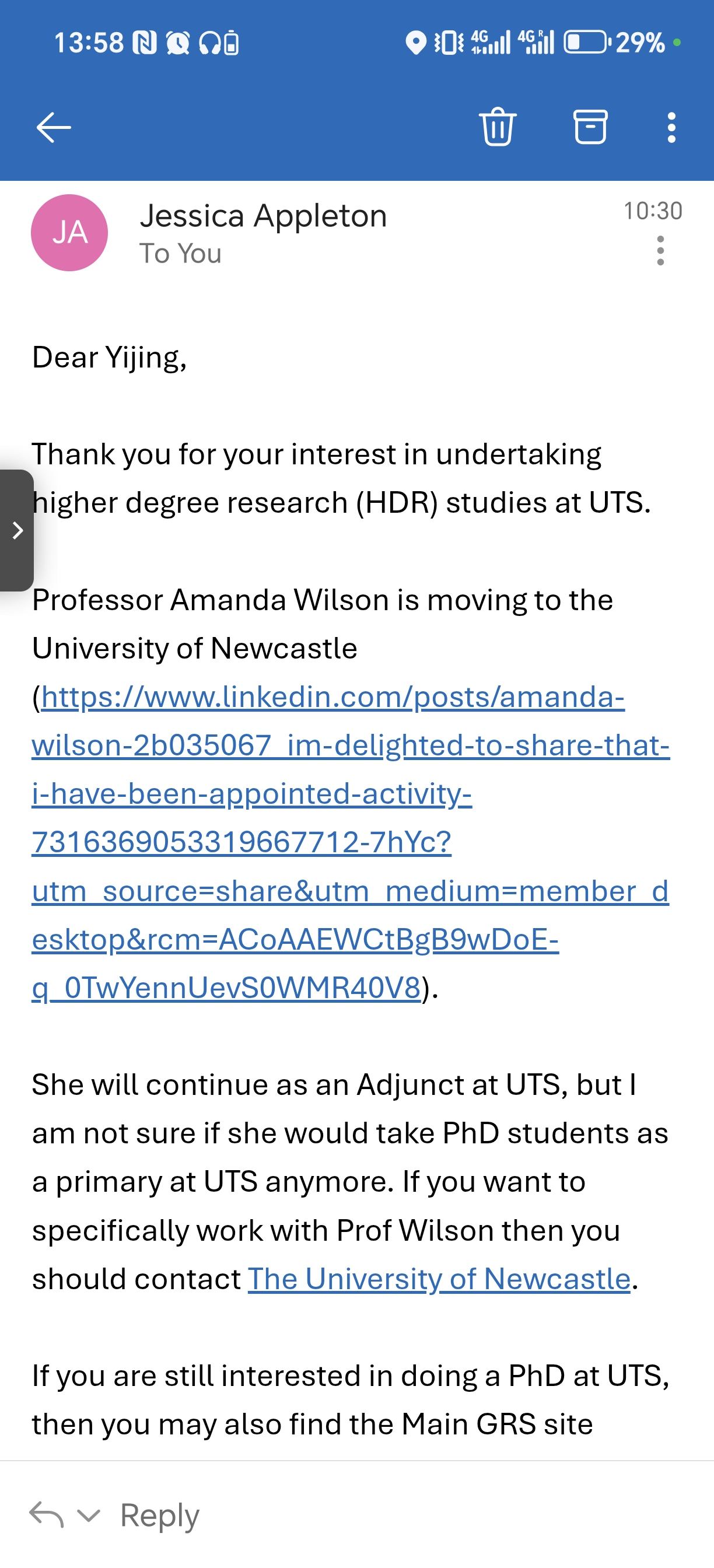Open message options below the 10:30 timestamp

660,251
